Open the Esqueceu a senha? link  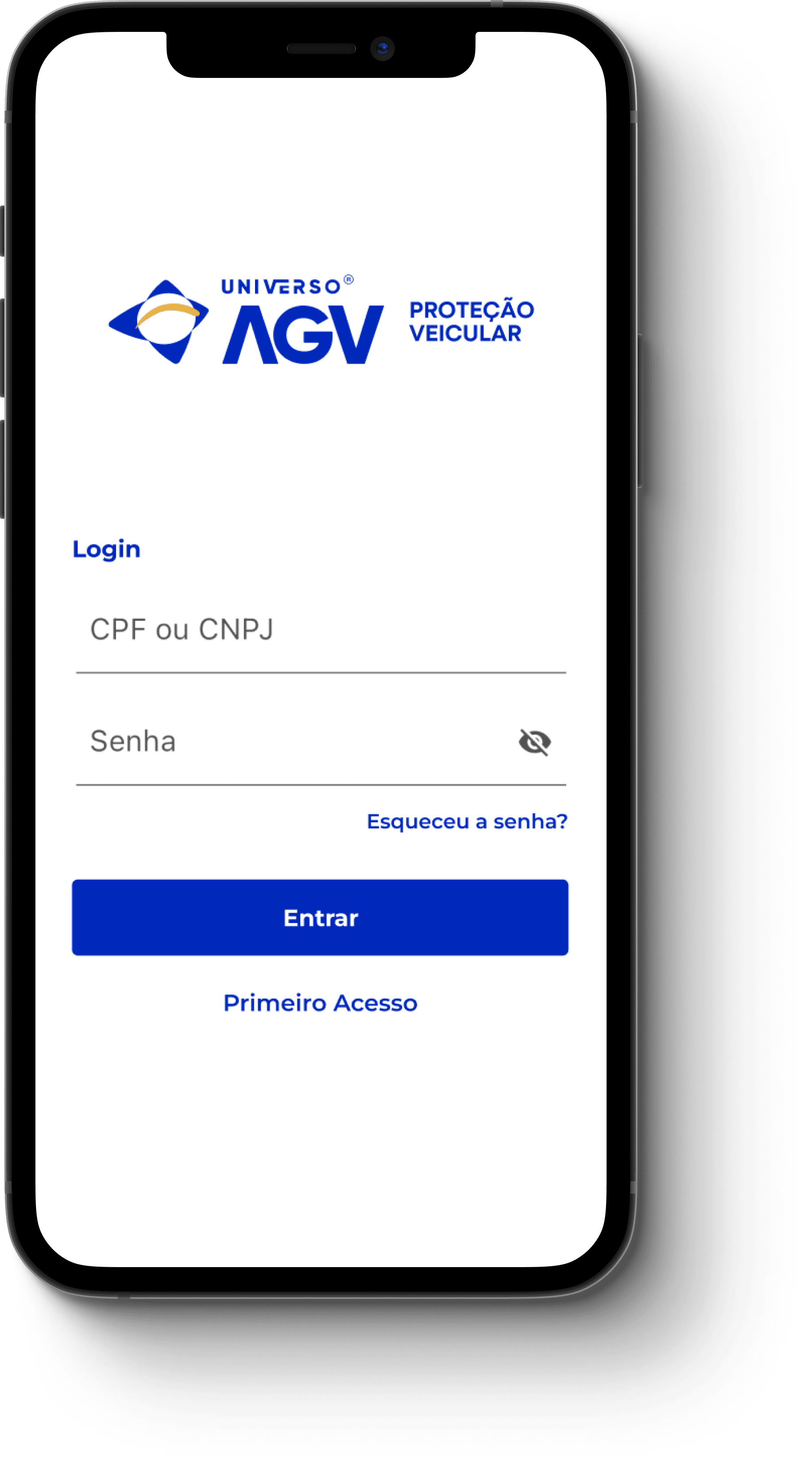pos(467,822)
